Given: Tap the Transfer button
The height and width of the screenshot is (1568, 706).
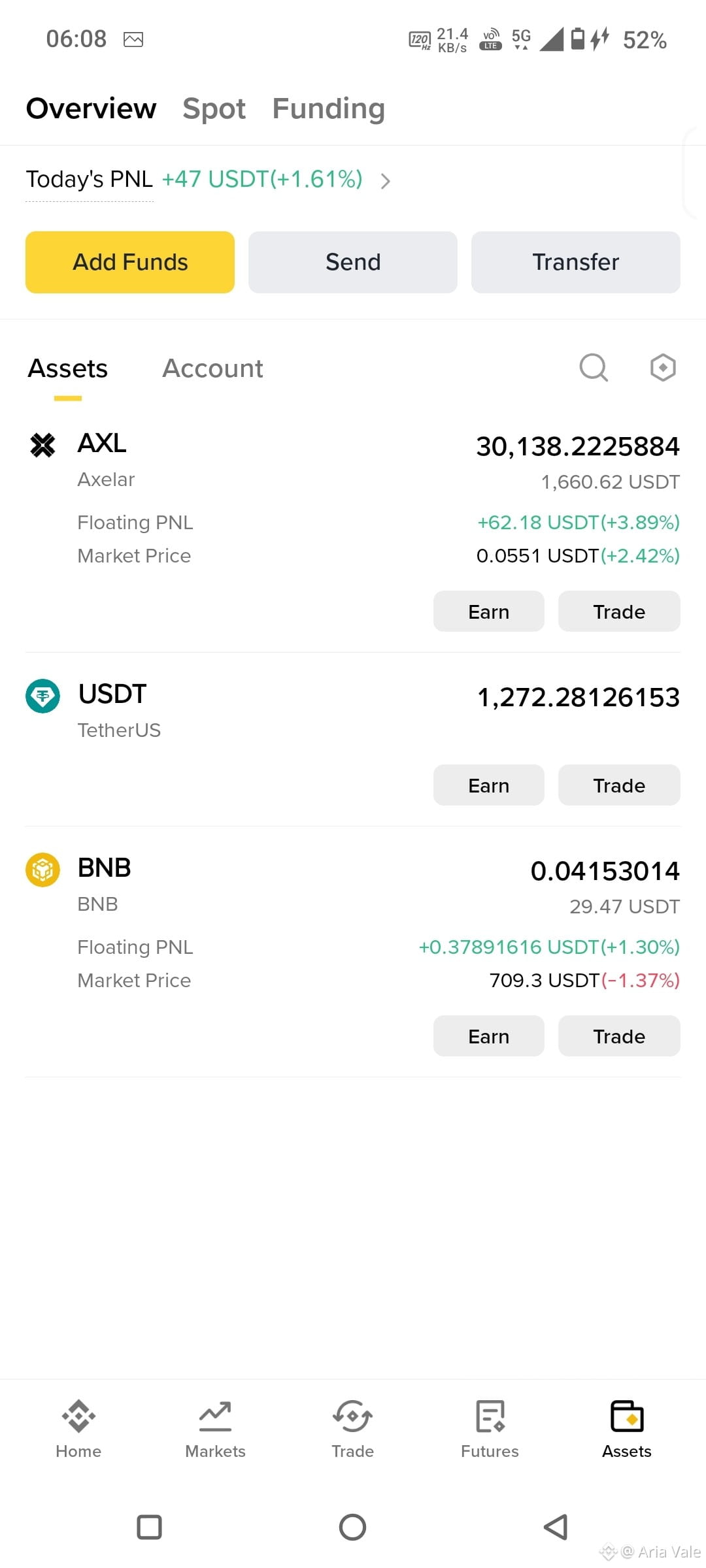Looking at the screenshot, I should coord(576,262).
